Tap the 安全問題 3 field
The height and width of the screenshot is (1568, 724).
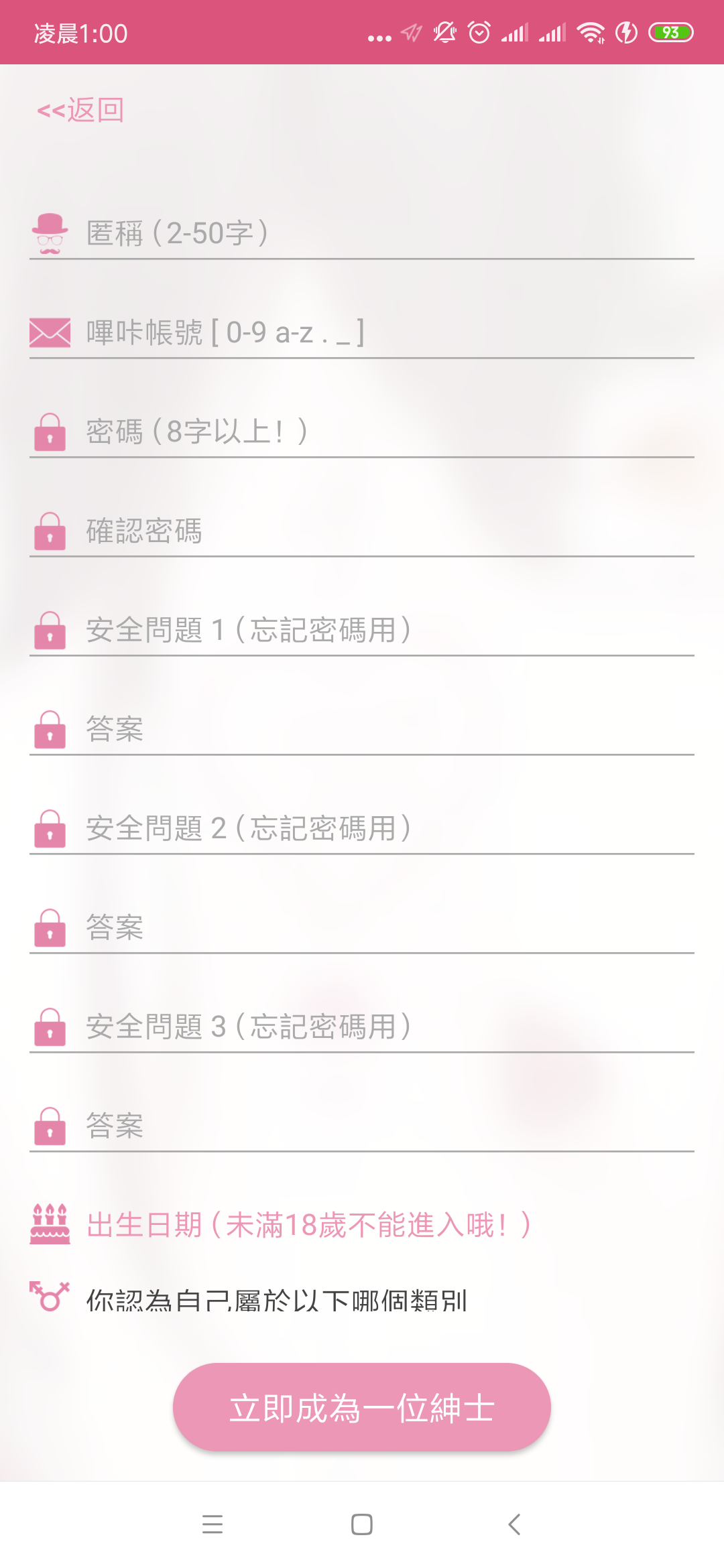pos(389,1027)
